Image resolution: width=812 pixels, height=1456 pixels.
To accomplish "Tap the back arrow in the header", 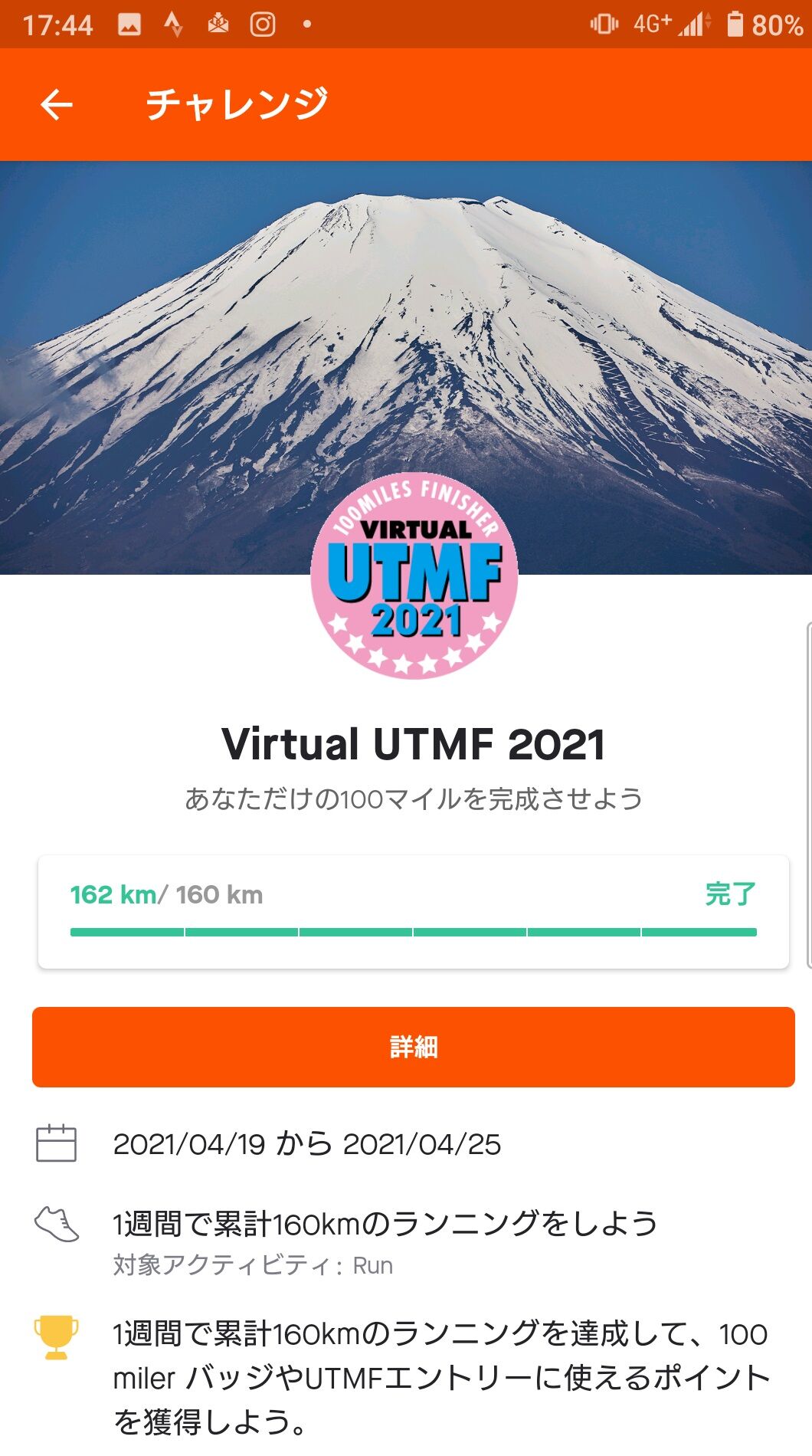I will (x=56, y=103).
